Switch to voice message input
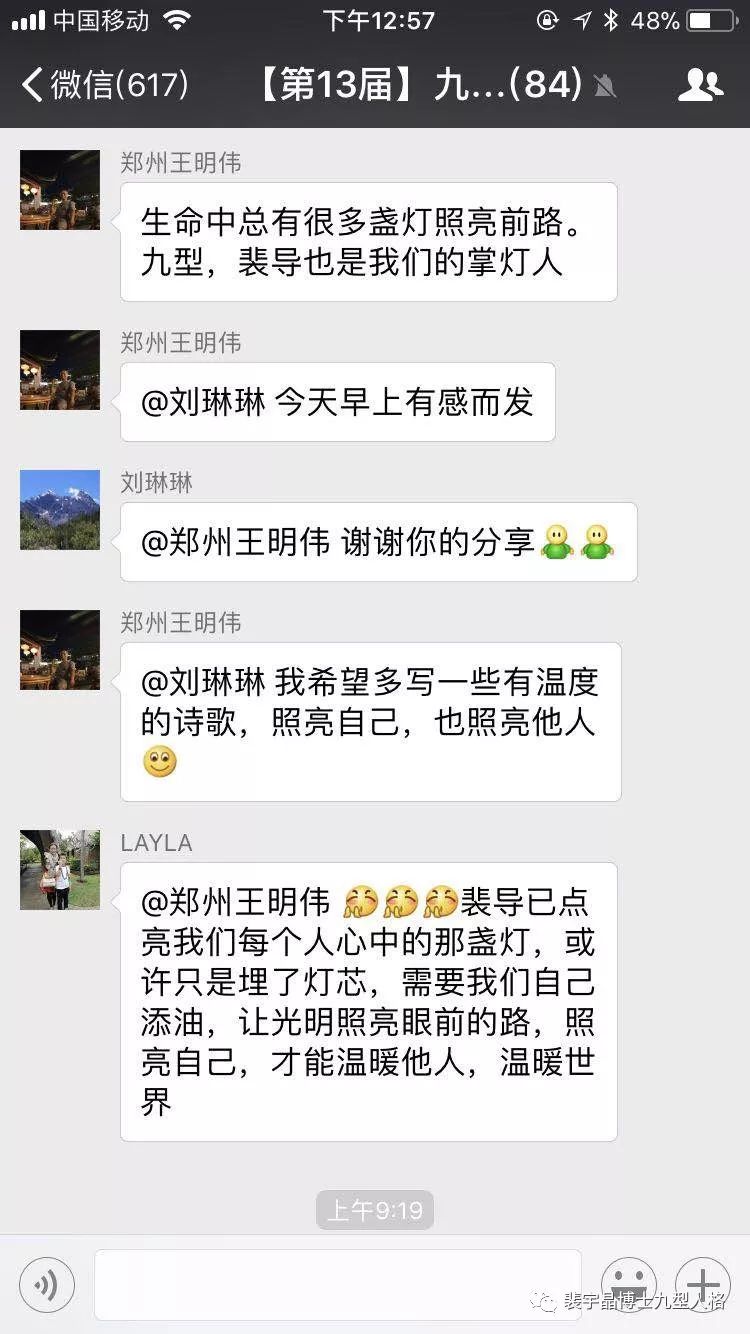 47,1284
